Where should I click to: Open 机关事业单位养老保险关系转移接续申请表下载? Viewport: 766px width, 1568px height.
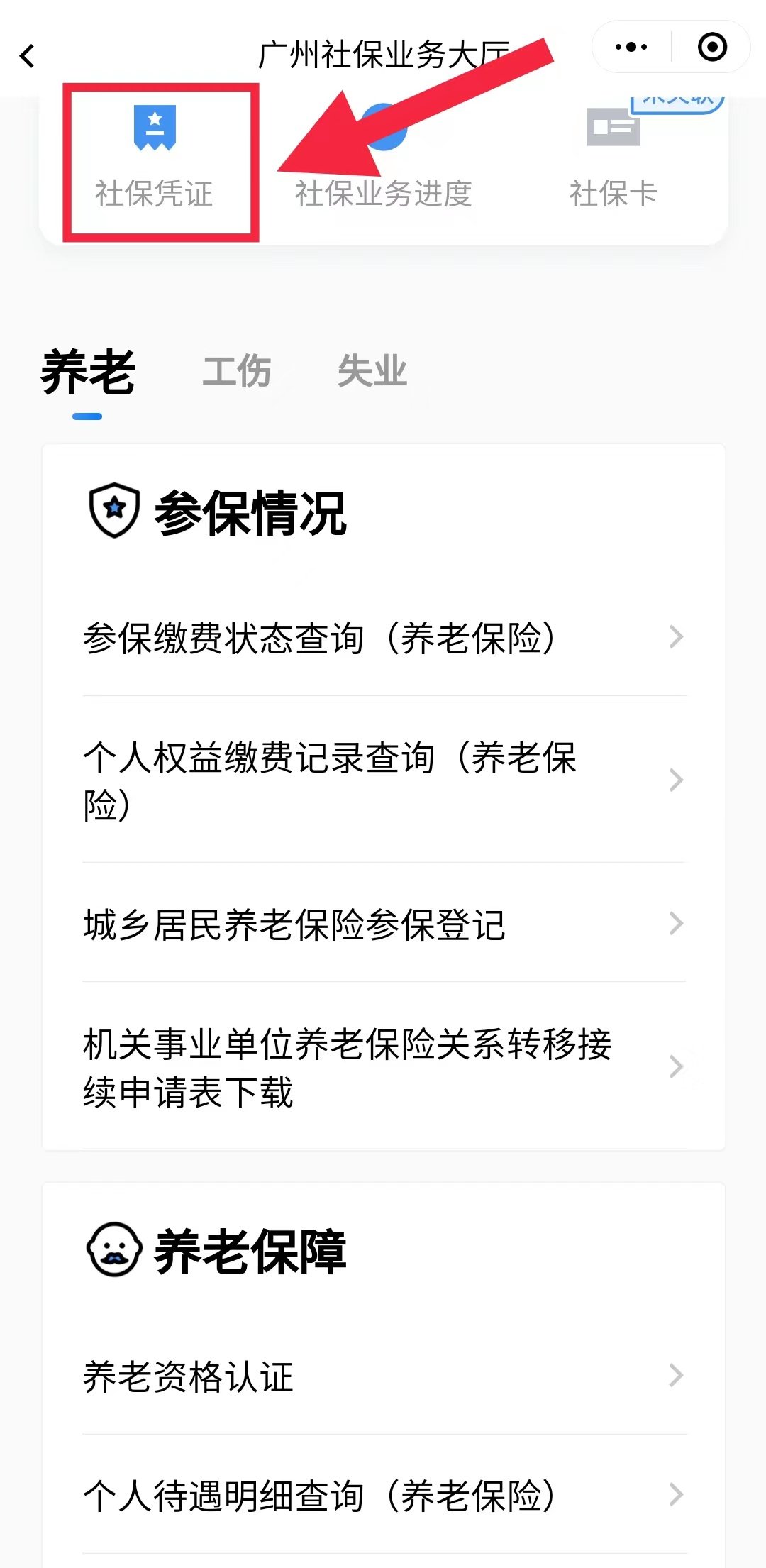click(x=383, y=1066)
